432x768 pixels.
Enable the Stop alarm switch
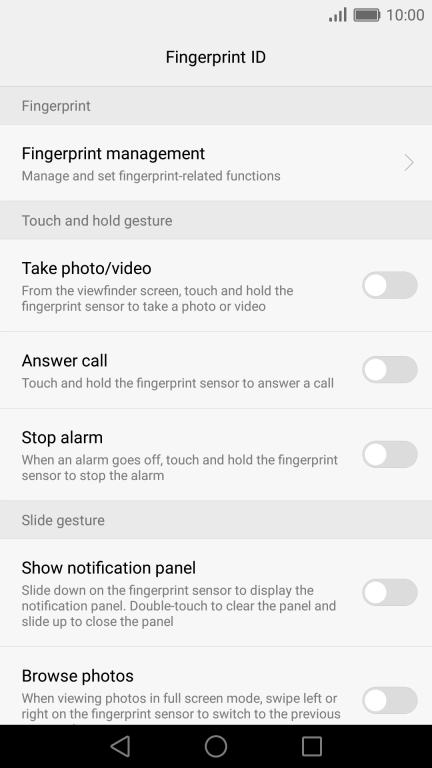pyautogui.click(x=390, y=455)
